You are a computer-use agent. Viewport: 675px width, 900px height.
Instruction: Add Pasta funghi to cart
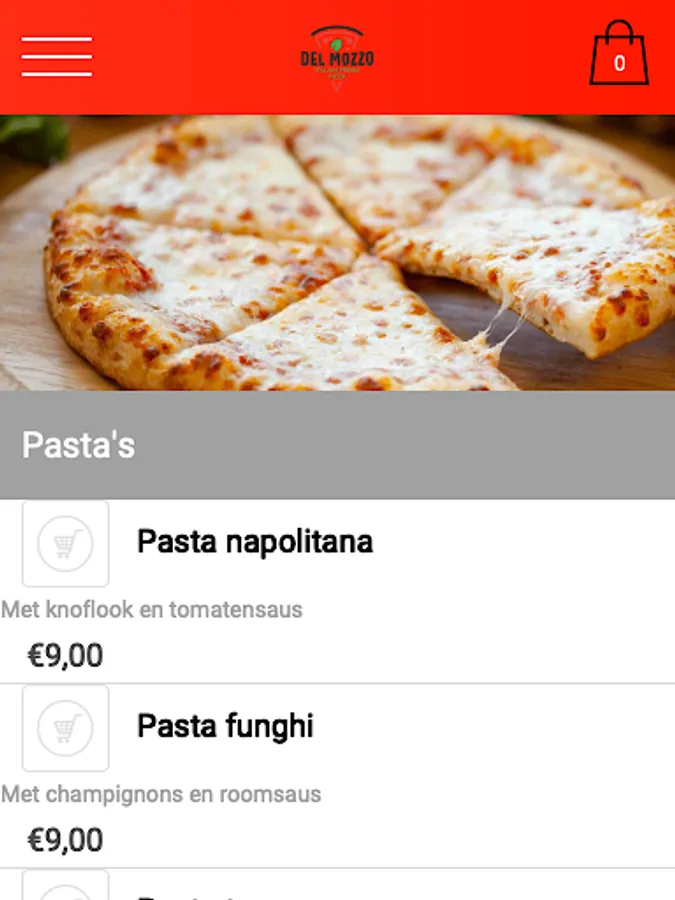click(x=65, y=728)
